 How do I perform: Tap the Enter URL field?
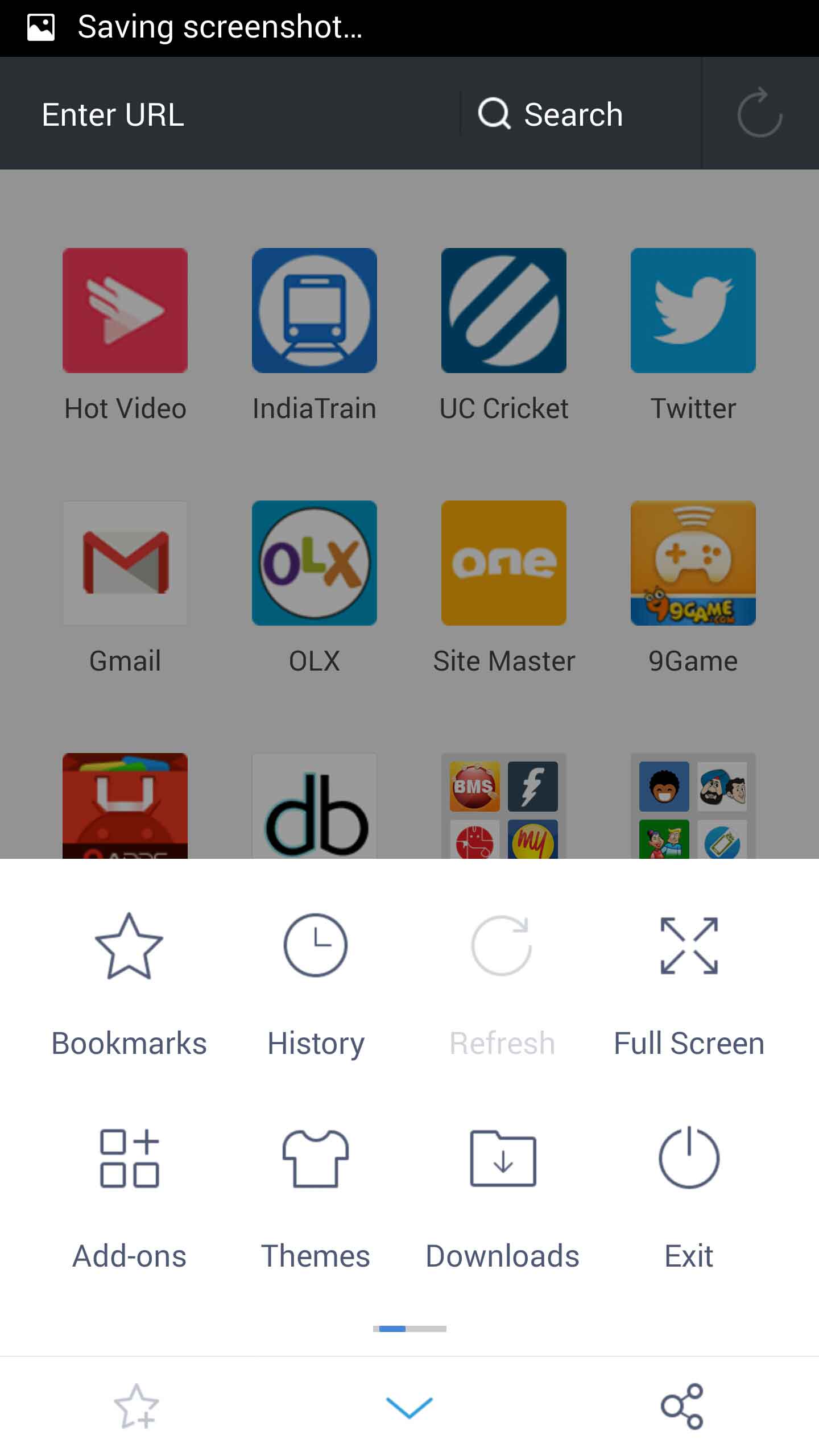click(x=227, y=114)
